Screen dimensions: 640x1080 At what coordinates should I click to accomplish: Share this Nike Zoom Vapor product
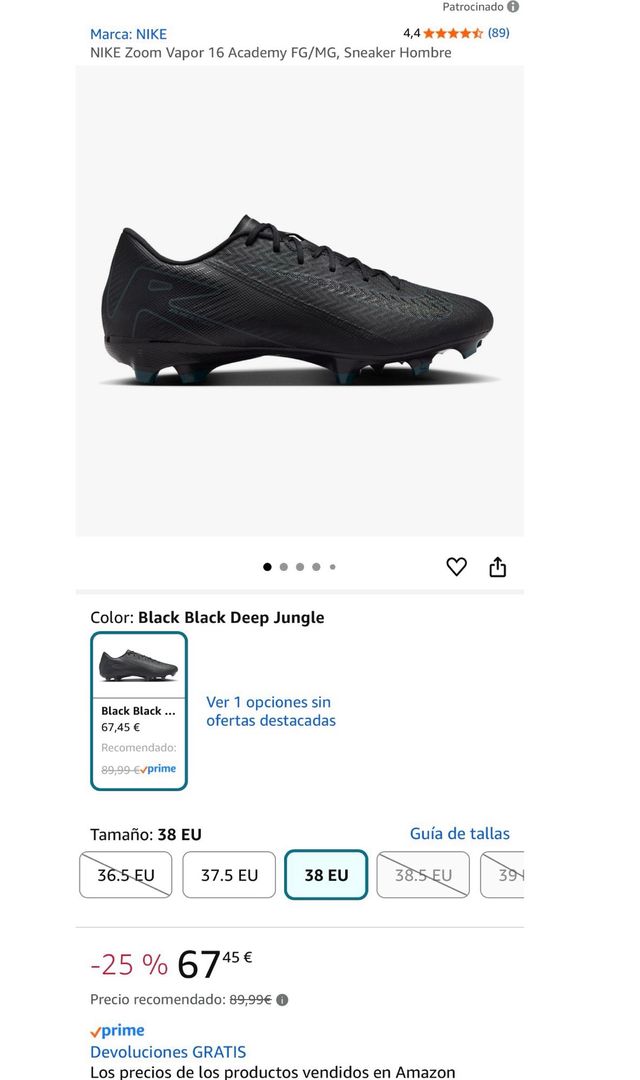pyautogui.click(x=498, y=567)
